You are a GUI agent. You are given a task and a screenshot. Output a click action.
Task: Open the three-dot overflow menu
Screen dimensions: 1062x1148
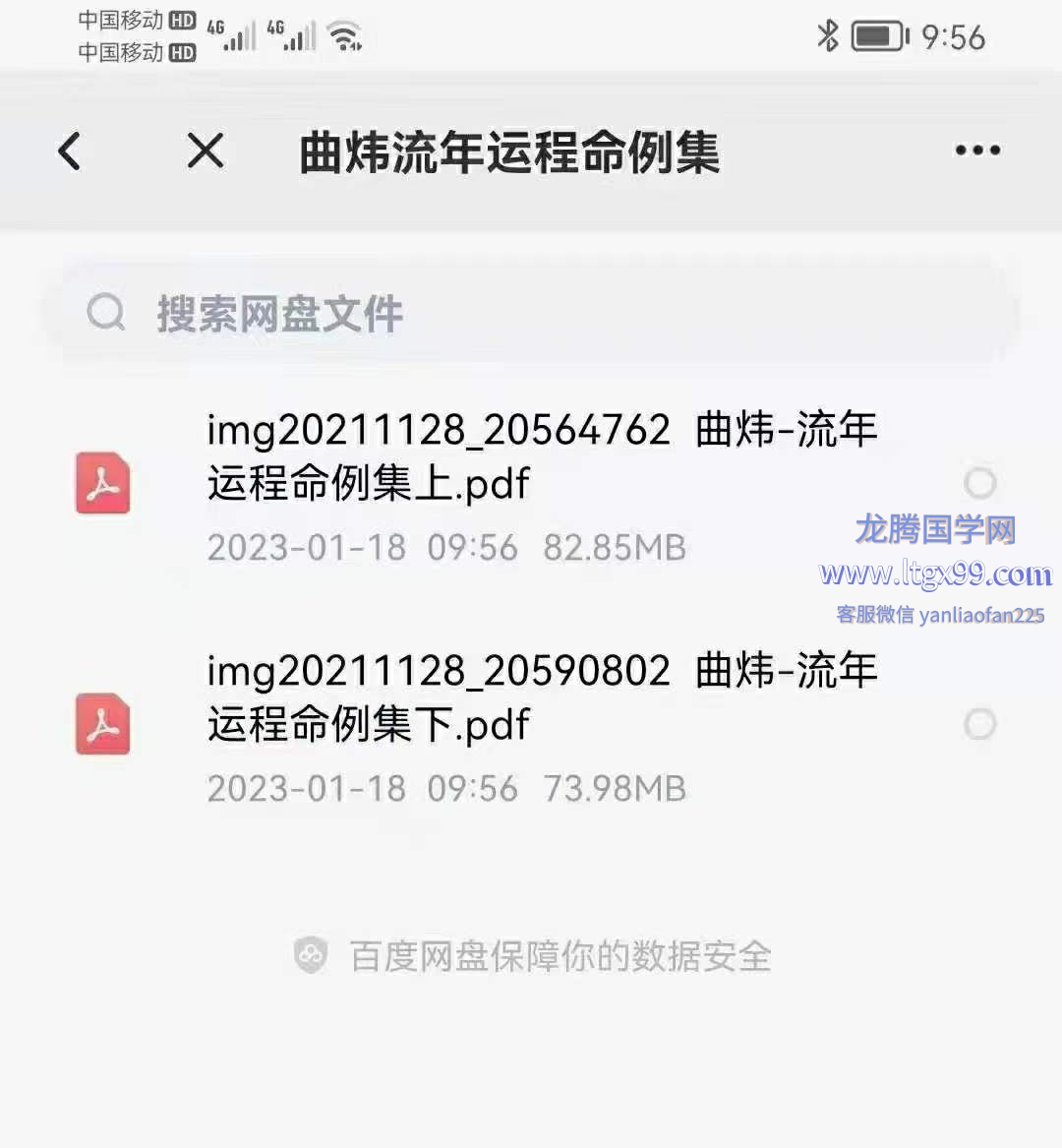[977, 151]
